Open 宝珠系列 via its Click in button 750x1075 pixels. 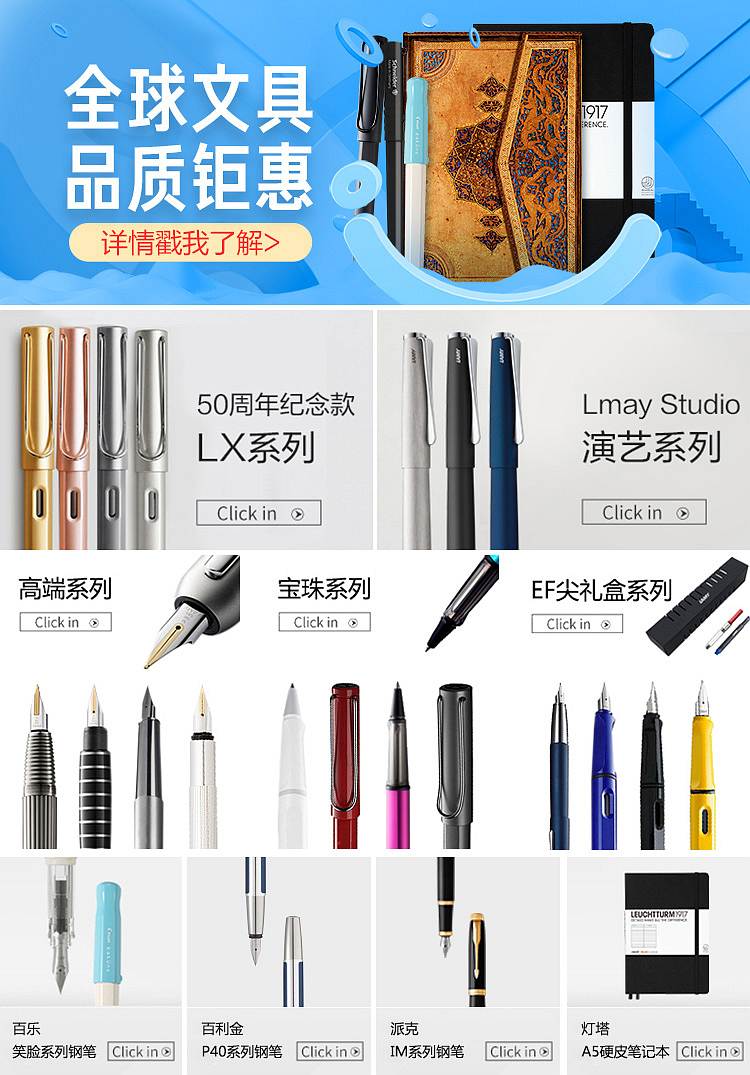(324, 622)
